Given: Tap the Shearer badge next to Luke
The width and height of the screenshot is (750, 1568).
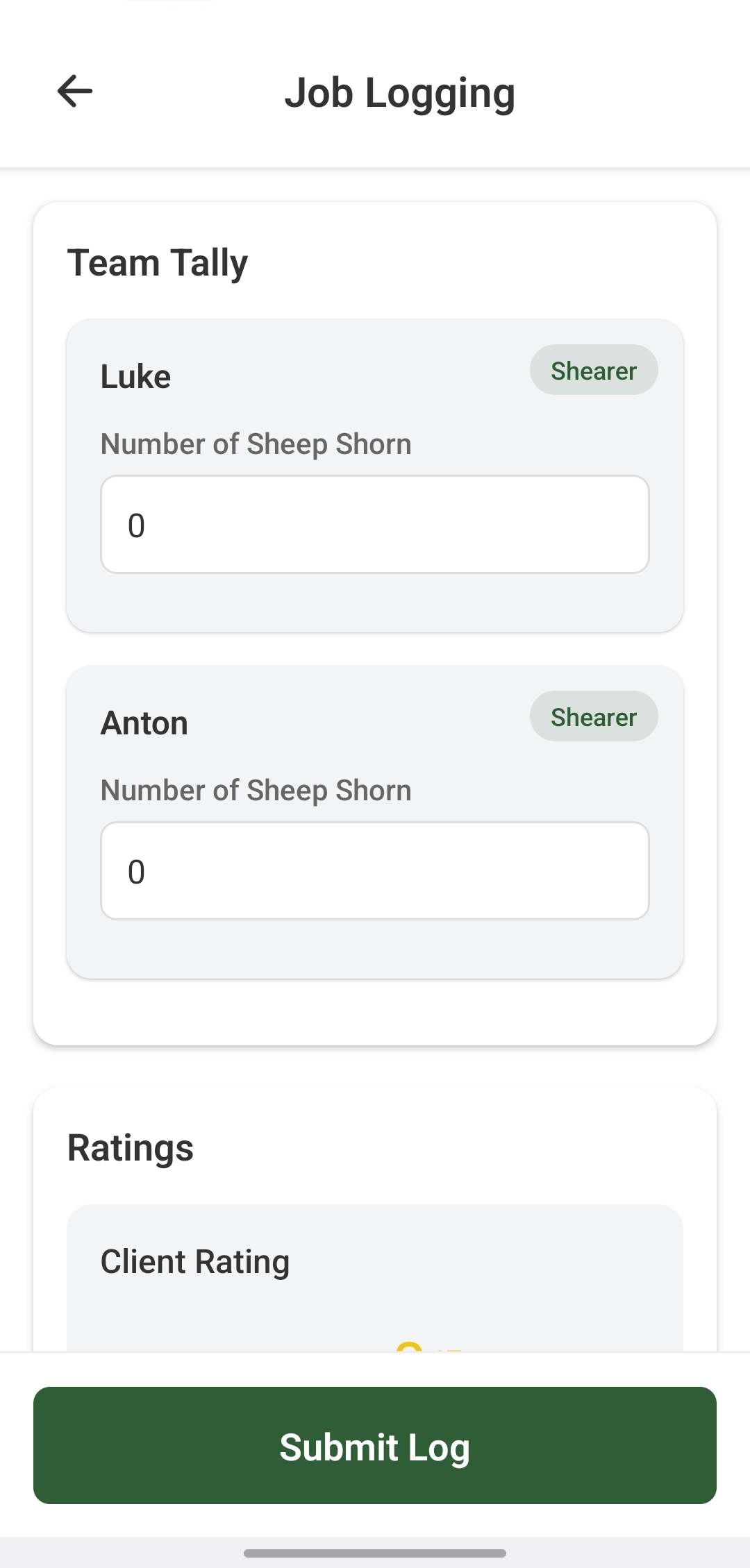Looking at the screenshot, I should click(x=594, y=370).
